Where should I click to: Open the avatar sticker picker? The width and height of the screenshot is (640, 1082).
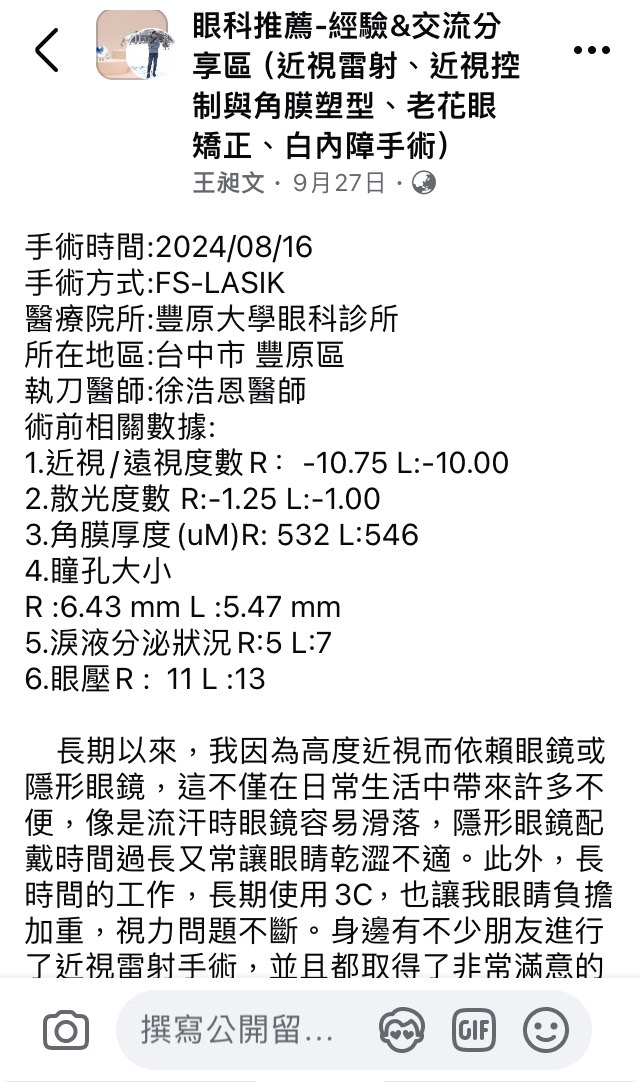[401, 1030]
